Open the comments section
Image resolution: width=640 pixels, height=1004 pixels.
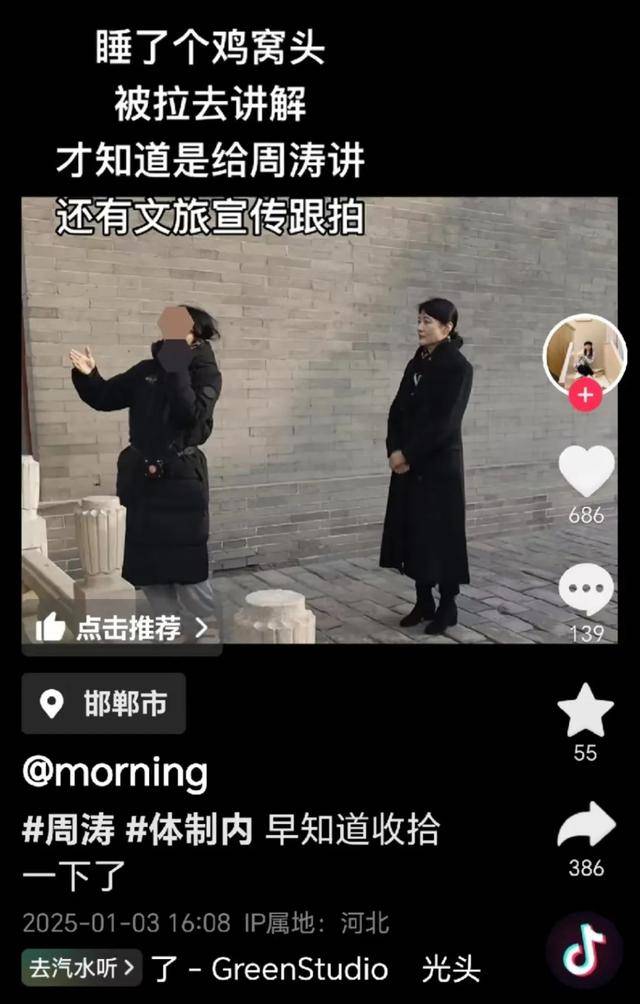coord(586,590)
